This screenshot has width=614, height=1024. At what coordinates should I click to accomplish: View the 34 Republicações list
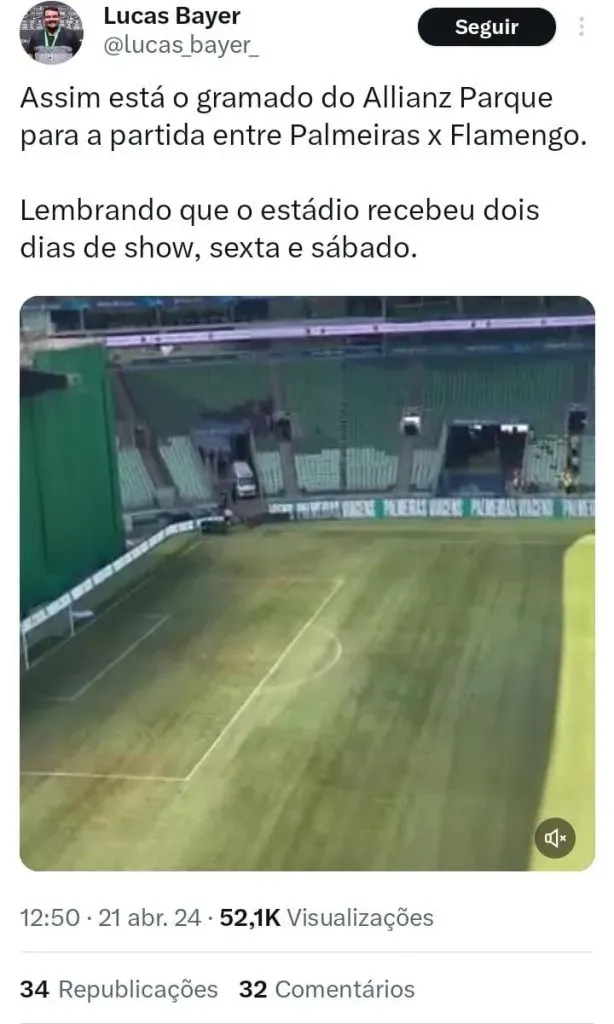(x=119, y=989)
